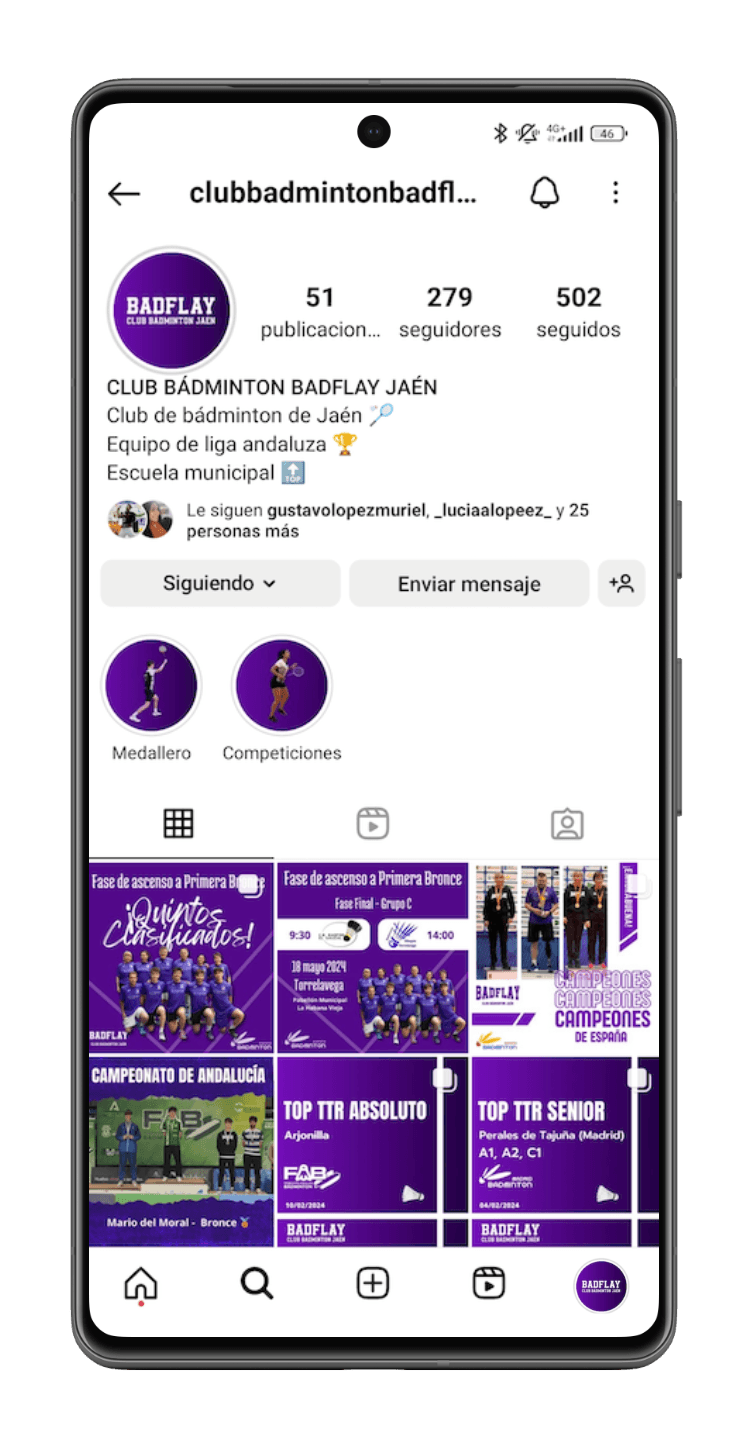Open search from the bottom bar
Viewport: 742px width, 1440px height.
[257, 1284]
